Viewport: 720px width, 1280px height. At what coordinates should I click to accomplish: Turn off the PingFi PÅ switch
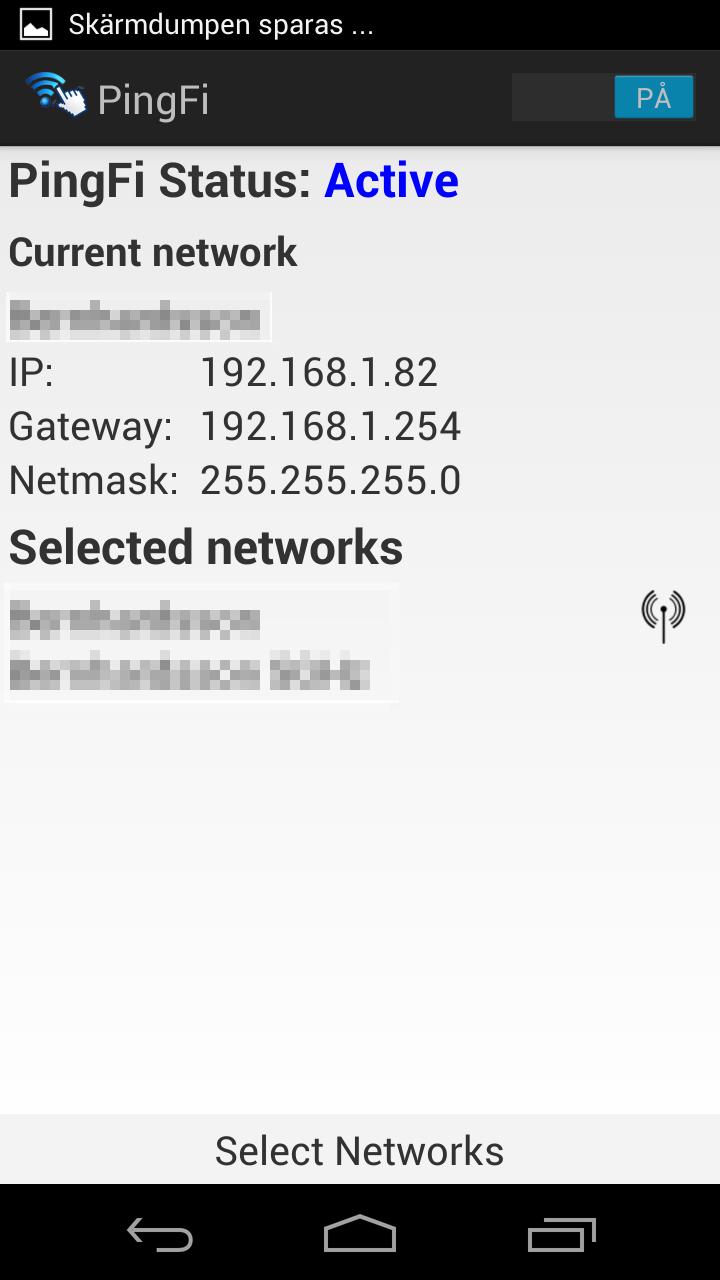coord(603,98)
